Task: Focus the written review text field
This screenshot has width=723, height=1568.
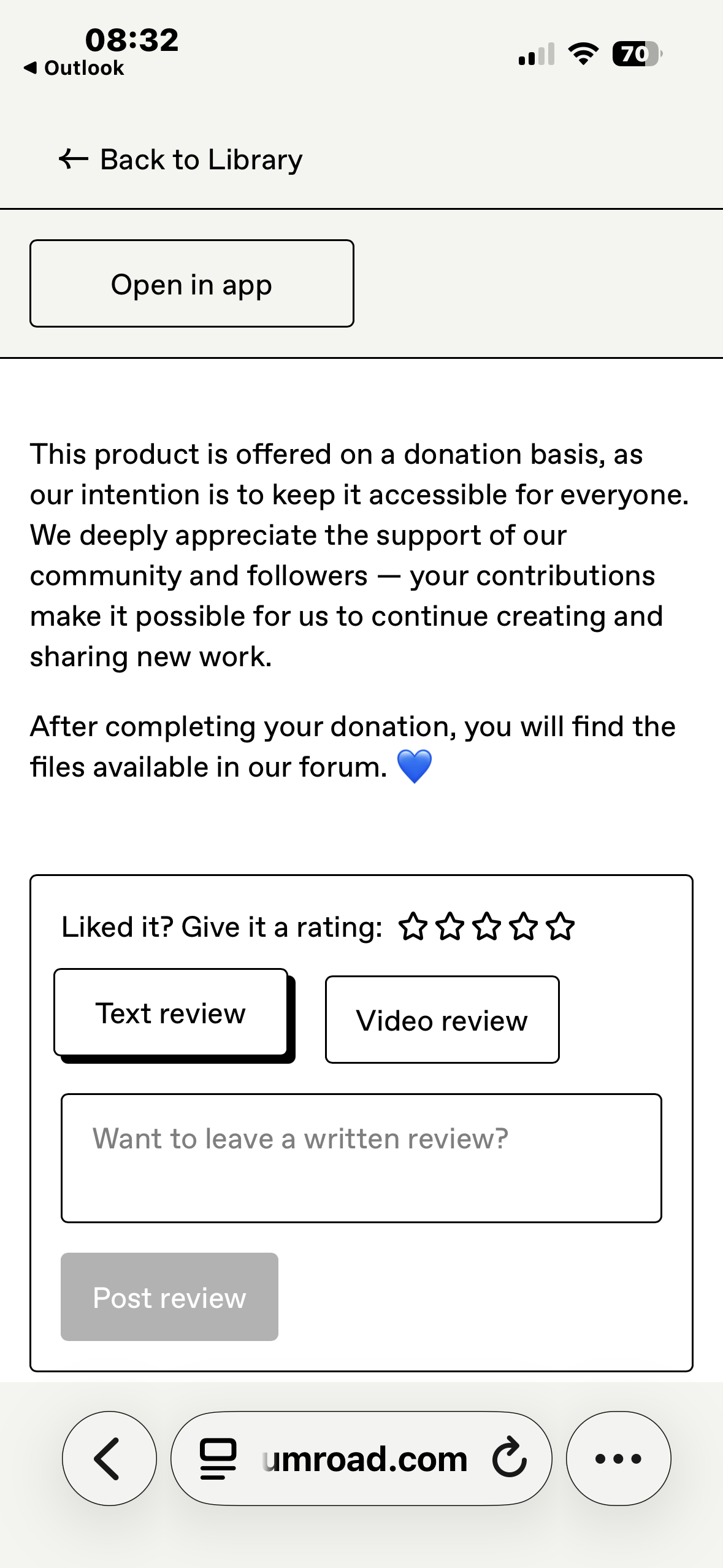Action: [361, 1158]
